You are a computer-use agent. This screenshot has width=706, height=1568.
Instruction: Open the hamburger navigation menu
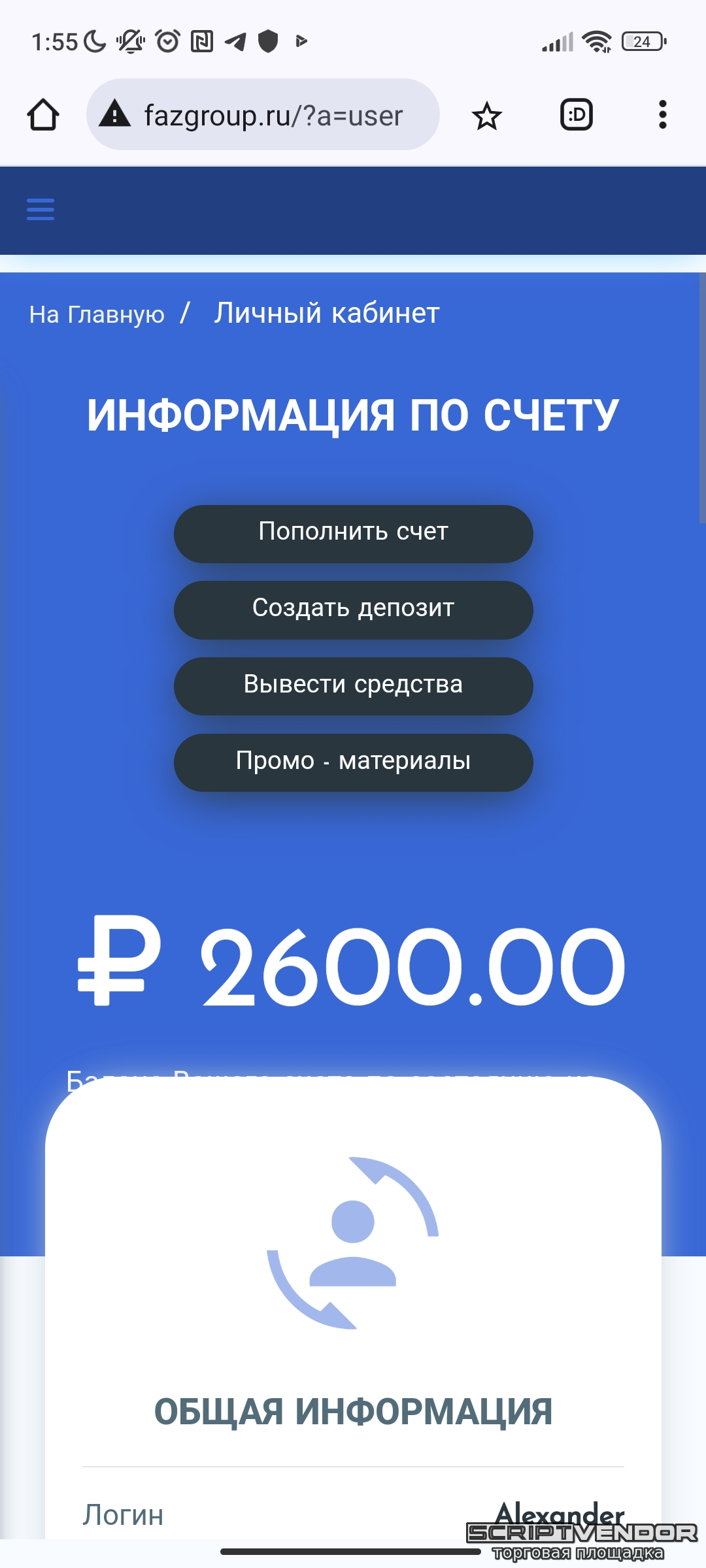(41, 210)
